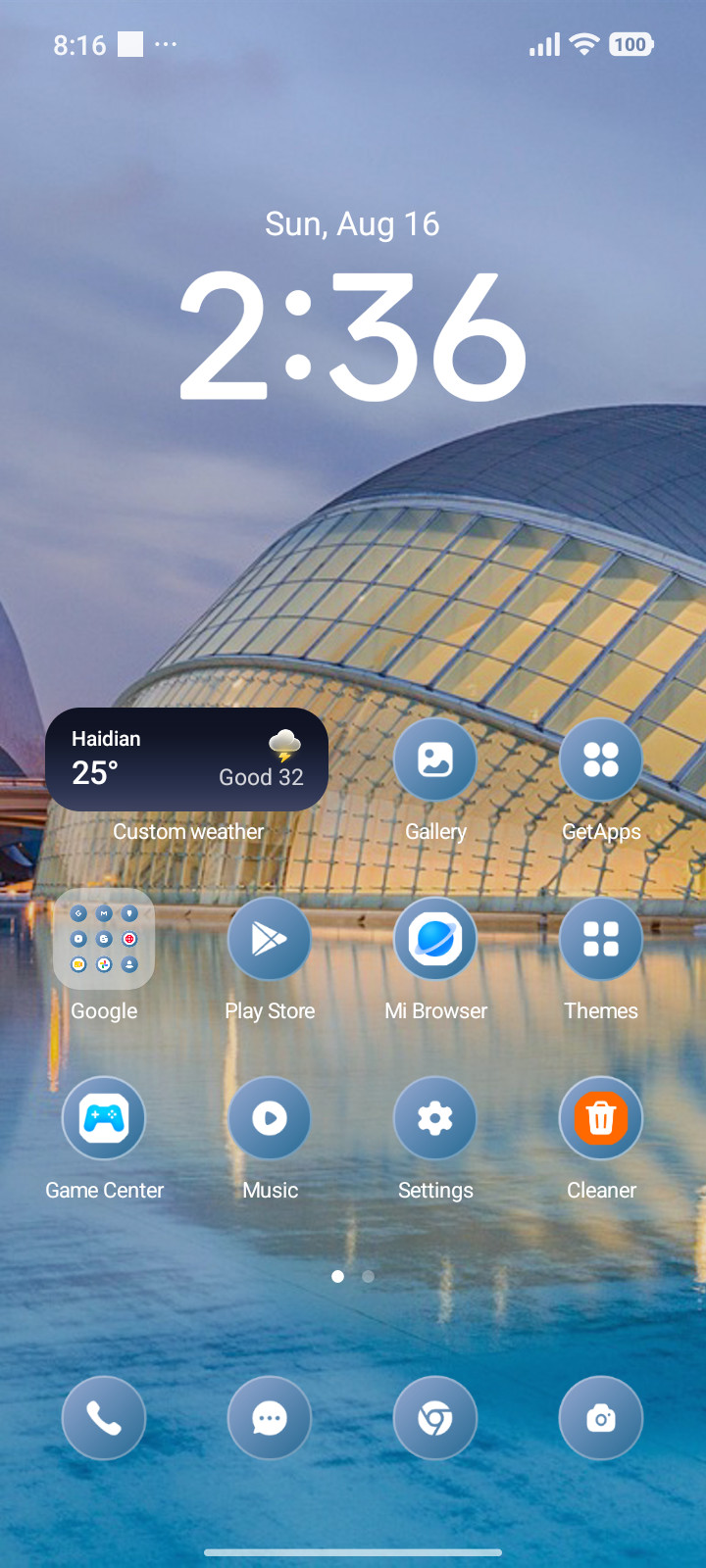This screenshot has width=706, height=1568.
Task: Launch Game Center
Action: pyautogui.click(x=104, y=1118)
